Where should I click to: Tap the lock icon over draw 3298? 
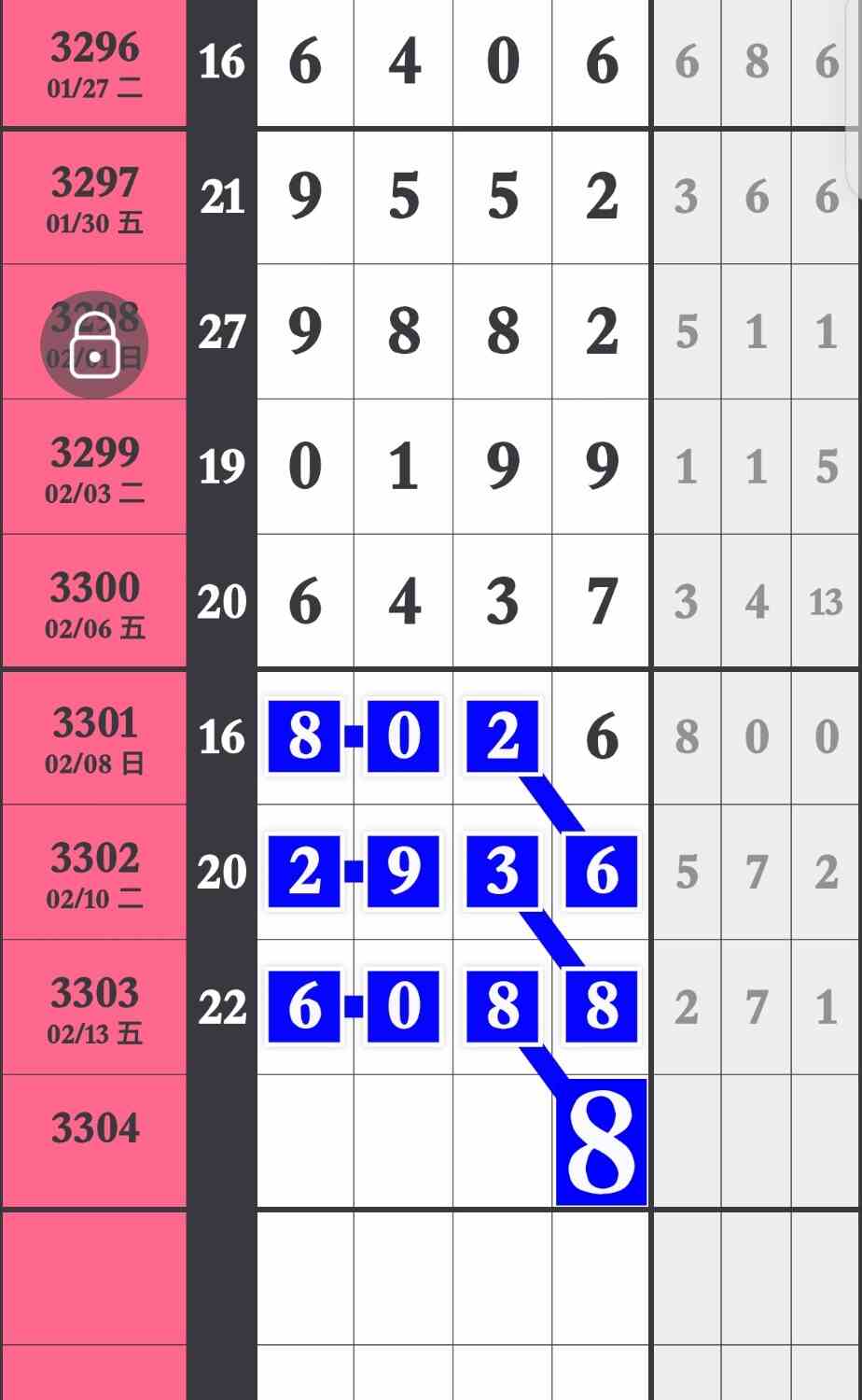tap(94, 344)
